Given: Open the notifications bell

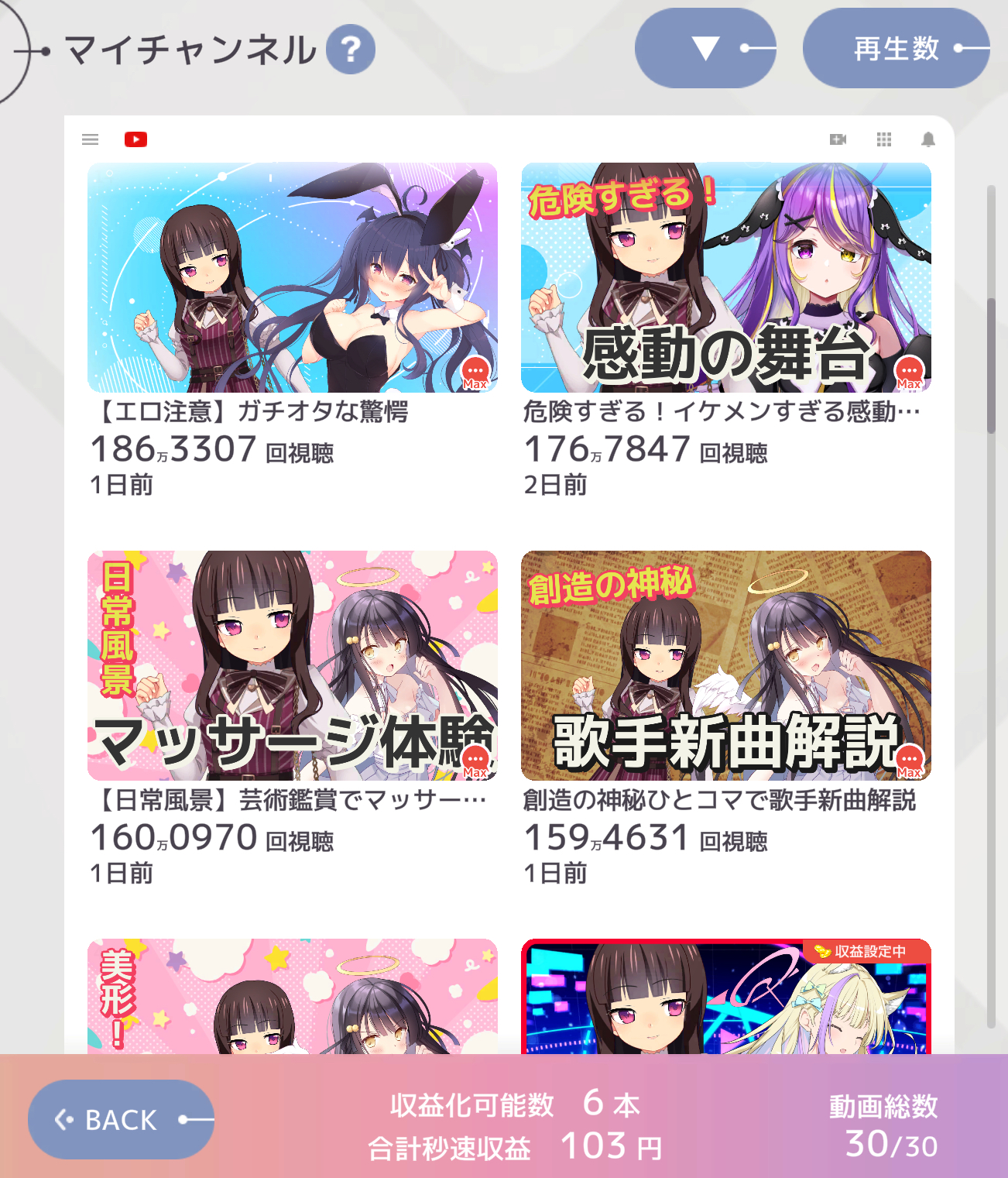Looking at the screenshot, I should 928,139.
